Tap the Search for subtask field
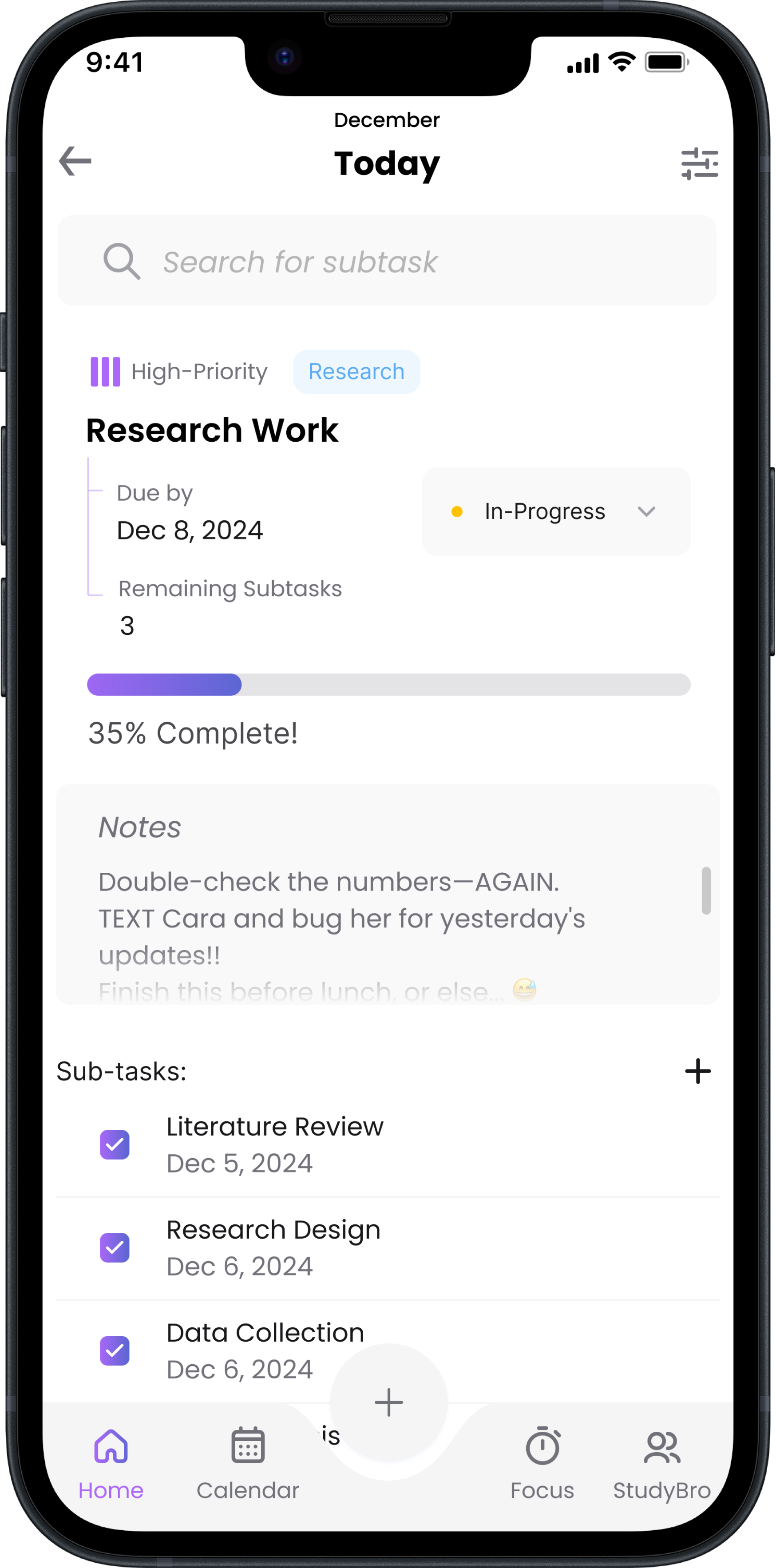 387,261
